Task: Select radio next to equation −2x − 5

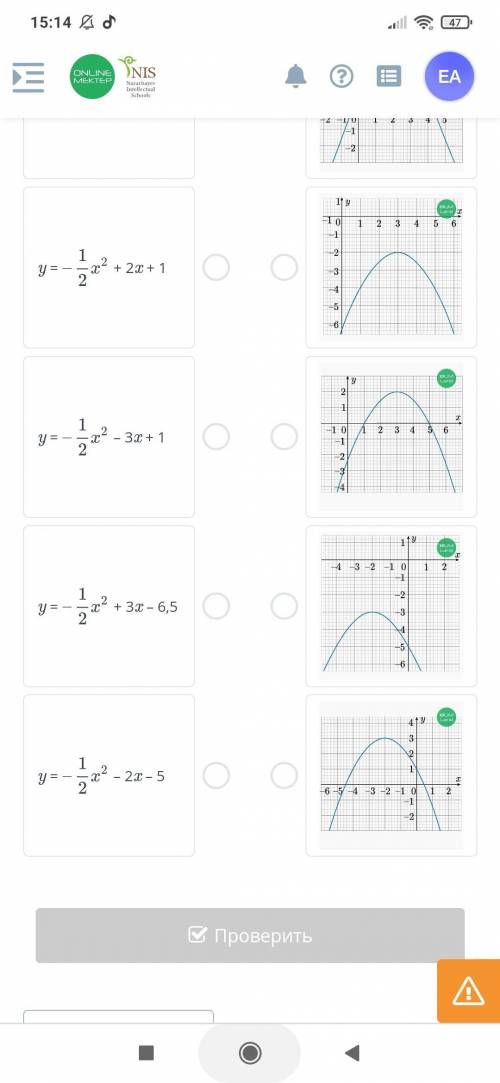Action: 216,776
